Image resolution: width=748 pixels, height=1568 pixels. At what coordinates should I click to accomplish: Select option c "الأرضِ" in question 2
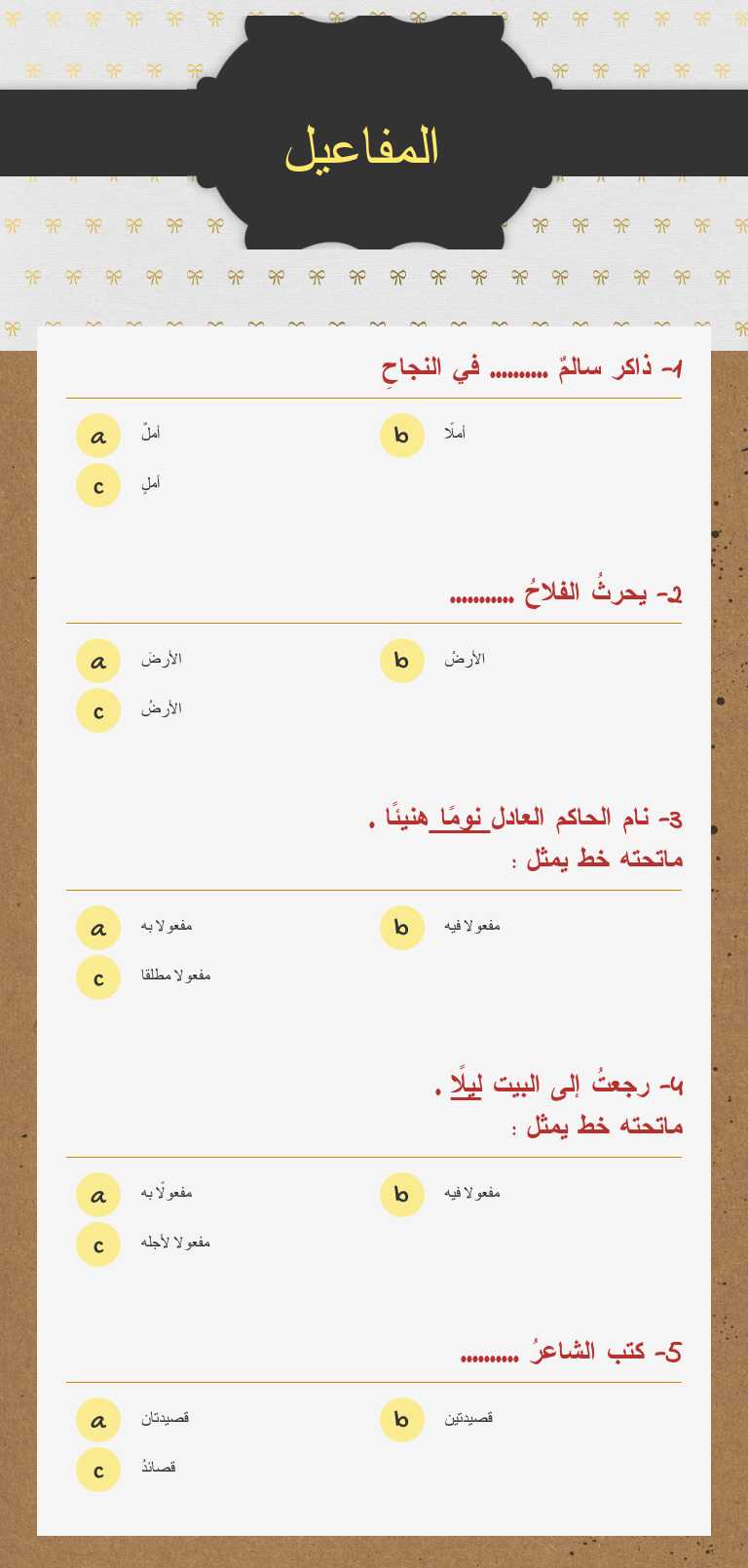[x=97, y=709]
